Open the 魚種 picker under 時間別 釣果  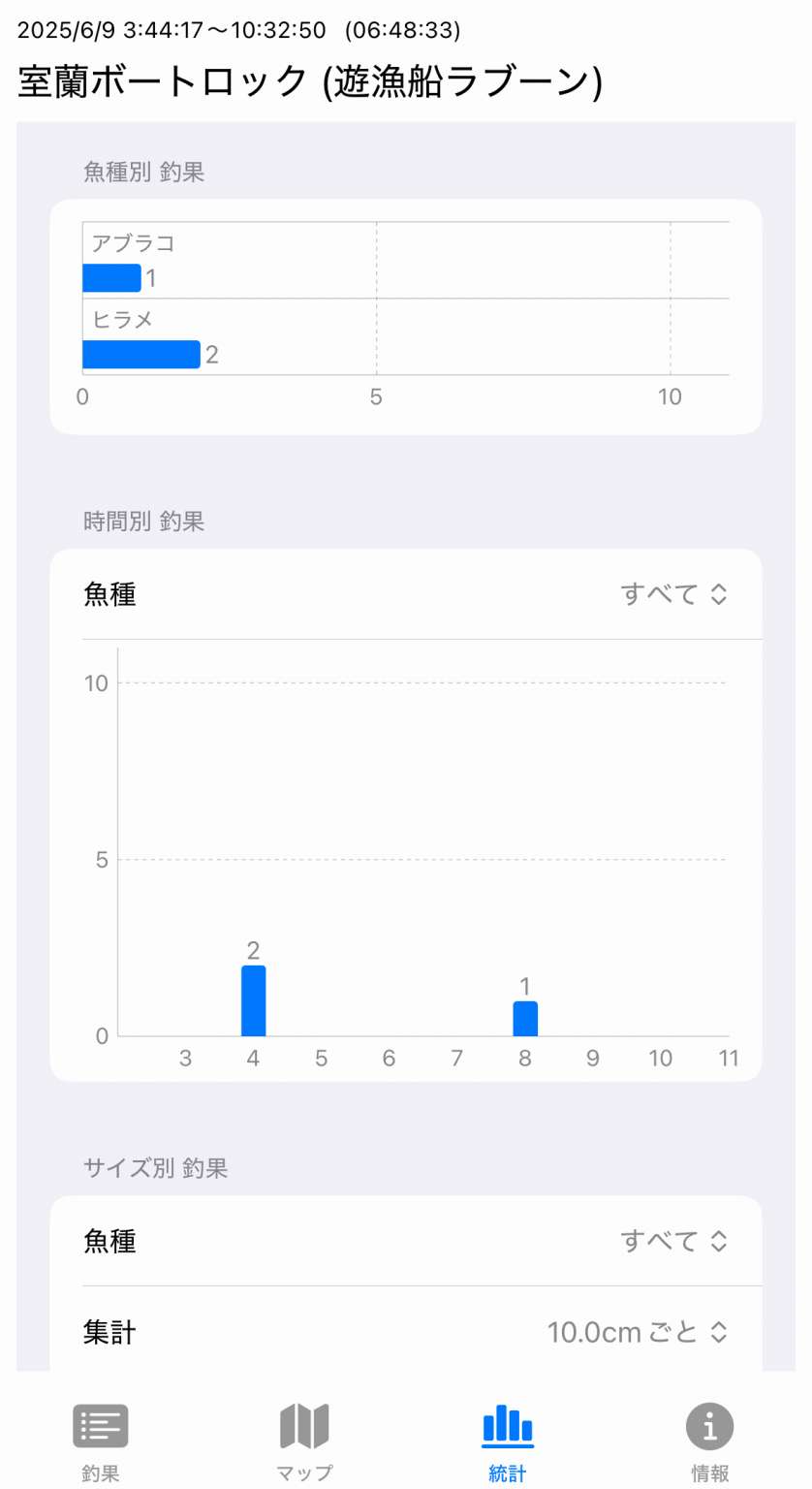tap(673, 593)
